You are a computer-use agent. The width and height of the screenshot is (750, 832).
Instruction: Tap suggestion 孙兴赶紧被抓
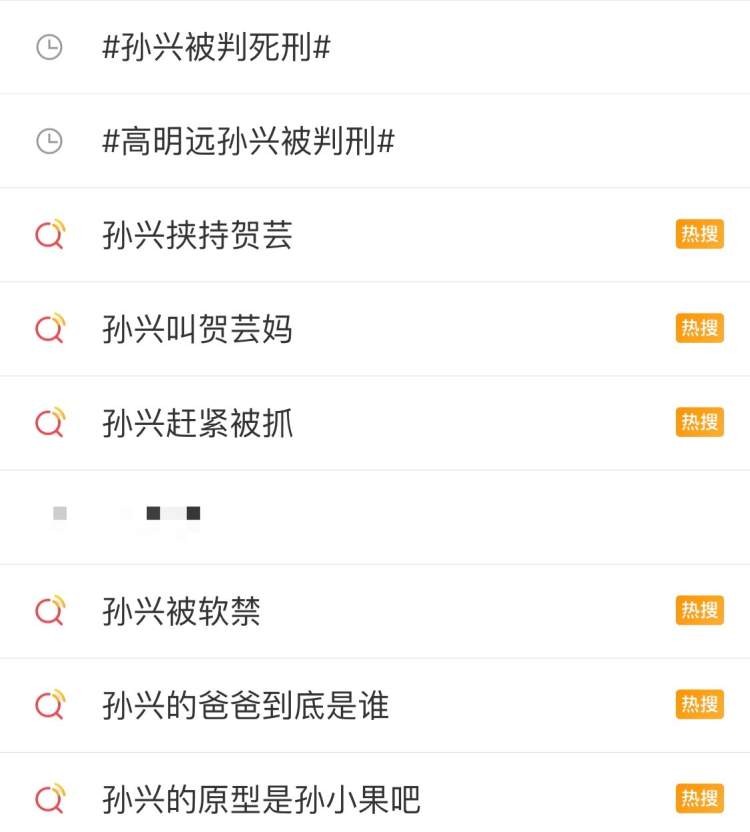click(197, 423)
